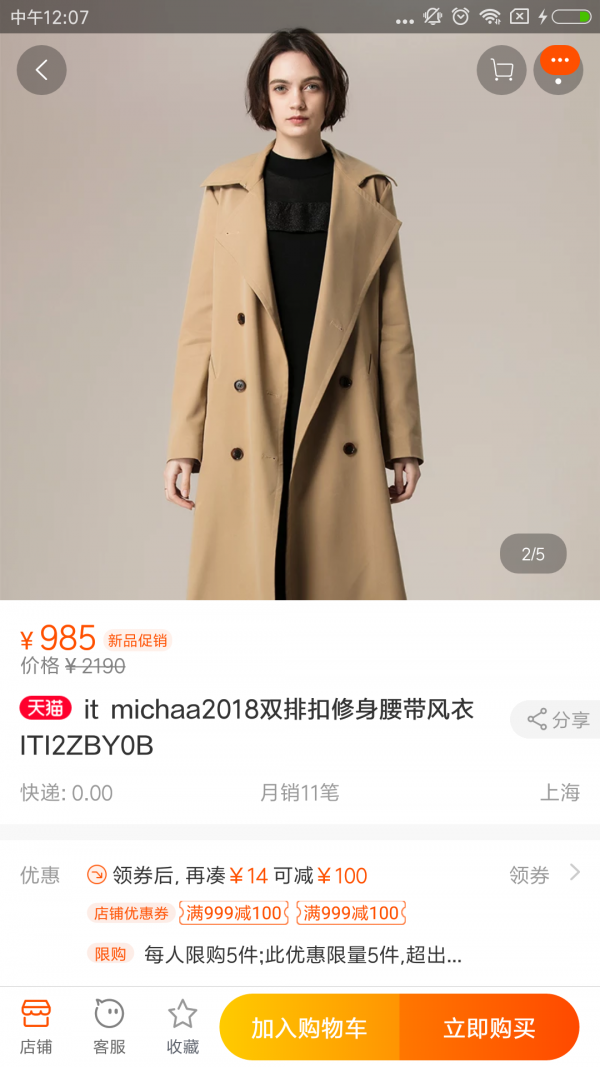Open the overflow menu with three dots
The image size is (600, 1067).
click(x=558, y=68)
